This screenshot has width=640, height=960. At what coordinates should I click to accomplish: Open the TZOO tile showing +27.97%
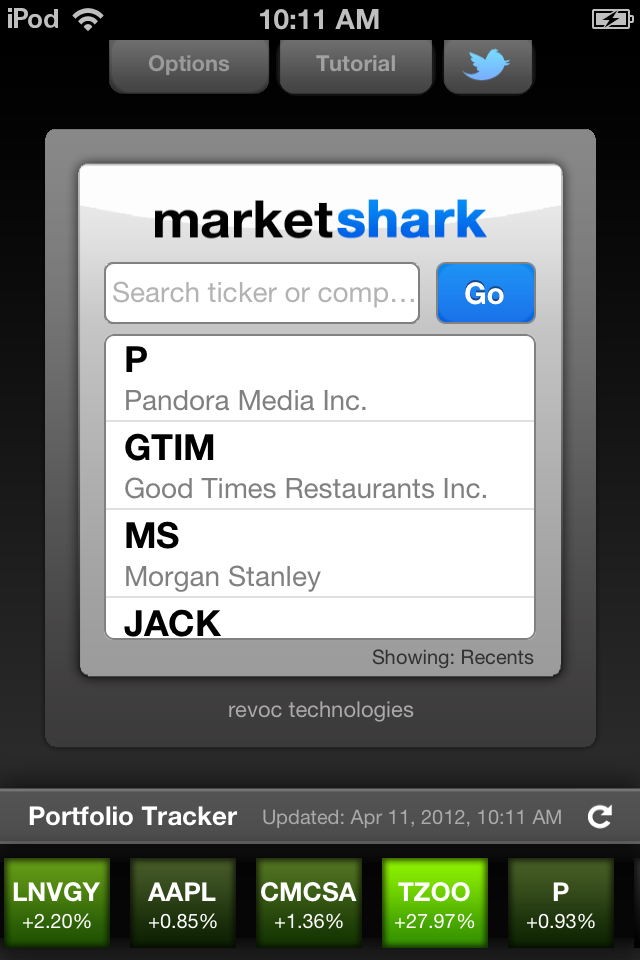[x=434, y=905]
